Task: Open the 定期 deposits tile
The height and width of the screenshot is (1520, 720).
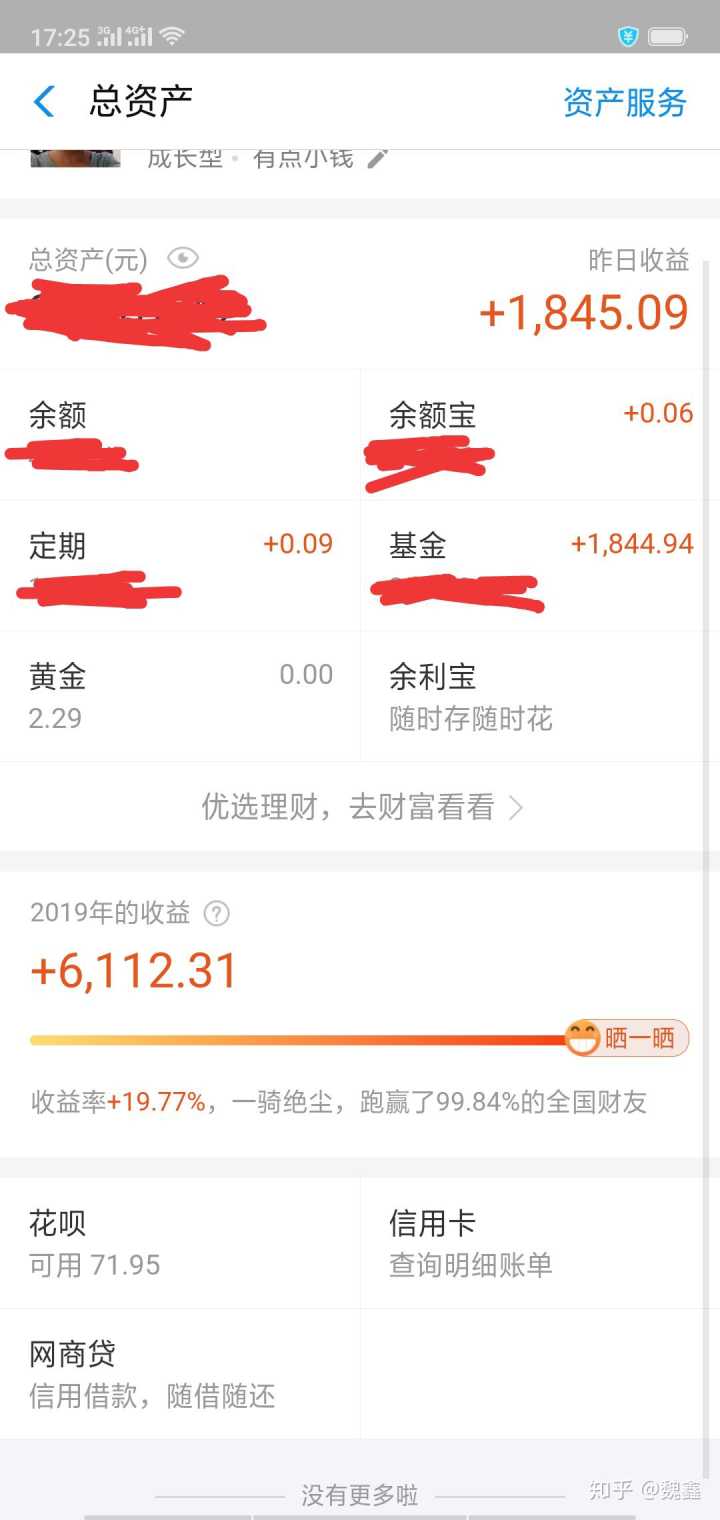Action: 180,566
